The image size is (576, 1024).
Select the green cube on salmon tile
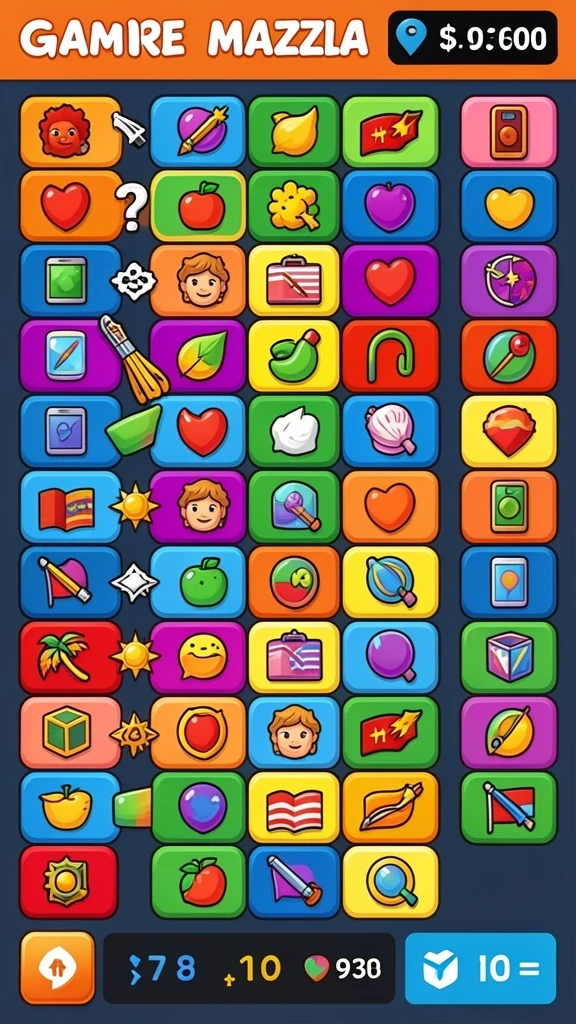click(x=71, y=732)
